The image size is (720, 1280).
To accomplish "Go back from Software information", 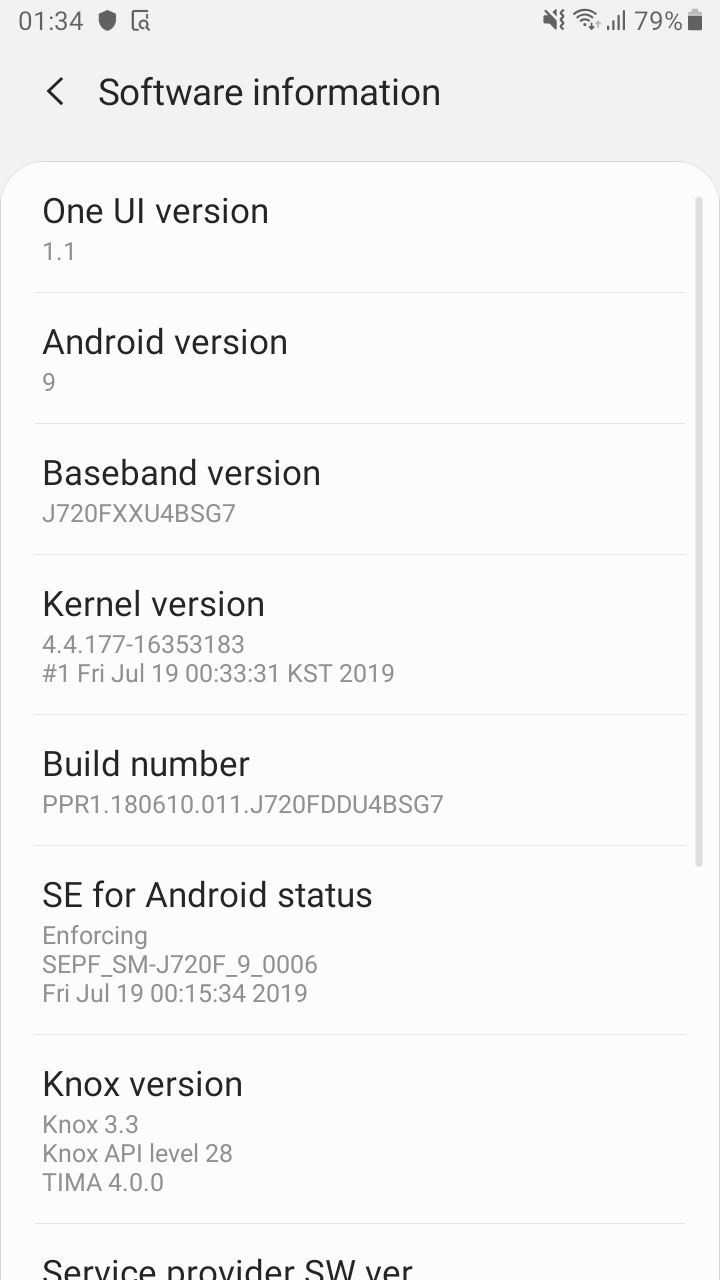I will tap(55, 92).
